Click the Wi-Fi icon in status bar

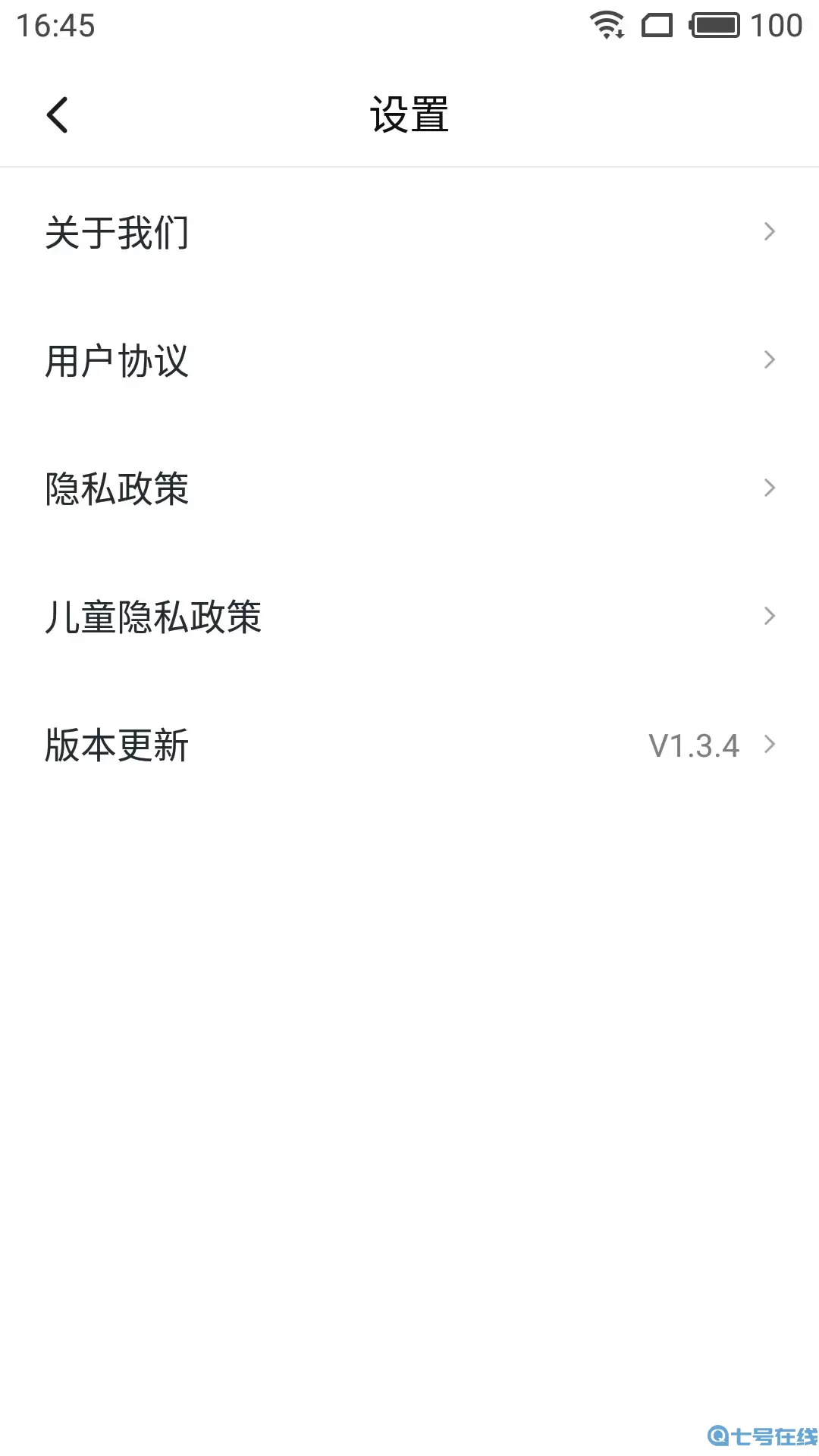[x=607, y=24]
